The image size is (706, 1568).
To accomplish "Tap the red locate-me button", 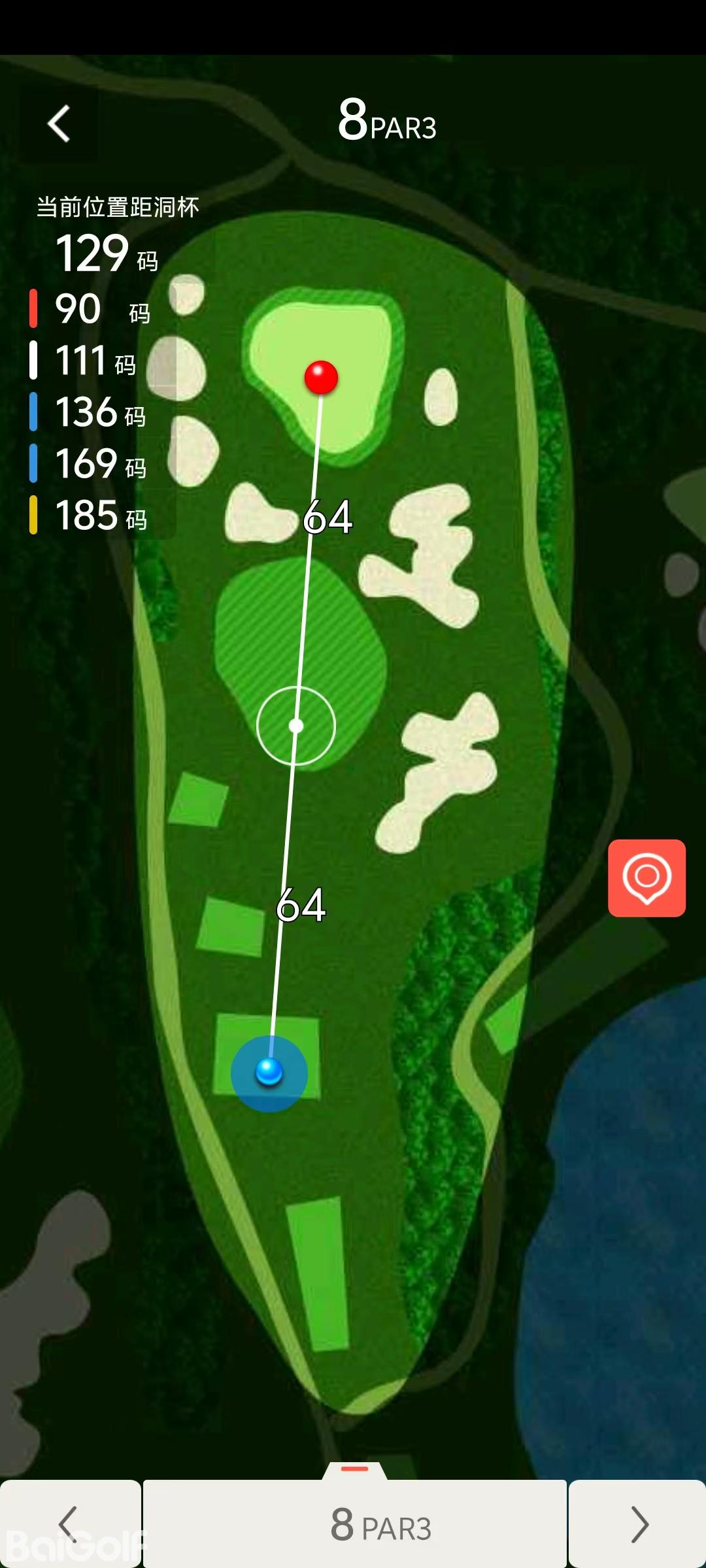I will click(x=647, y=877).
